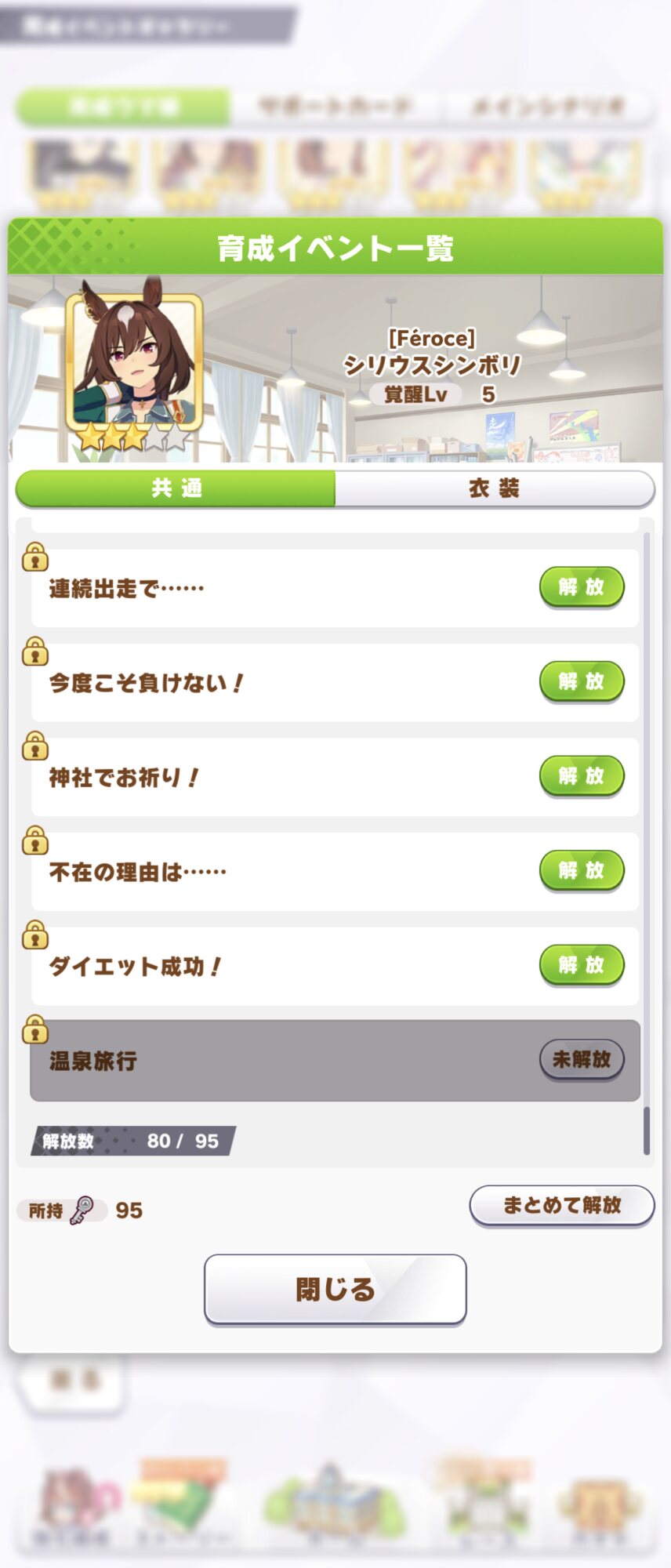This screenshot has width=671, height=1568.
Task: Unlock the ダイエット成功！ event
Action: coord(582,965)
